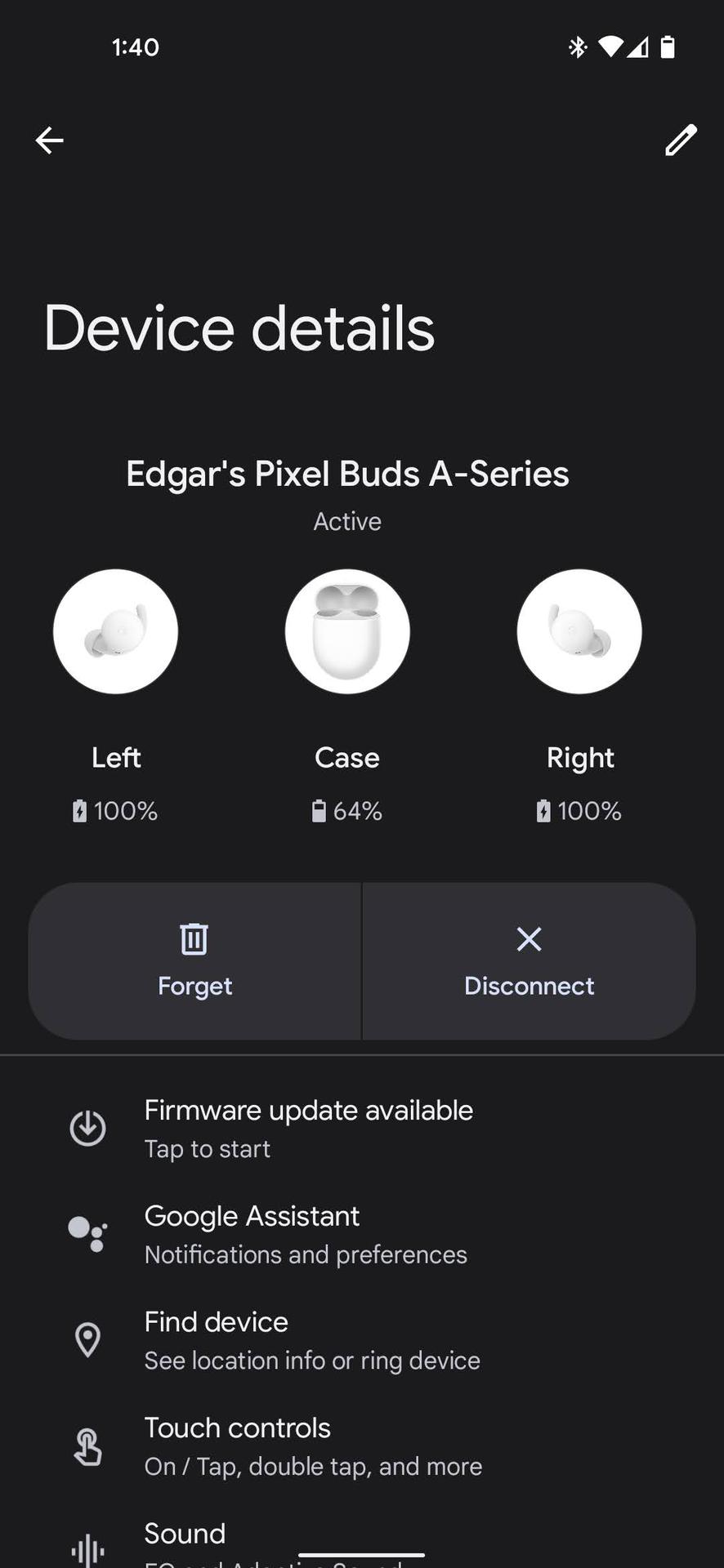Forget the Pixel Buds A-Series
The image size is (724, 1568).
tap(194, 961)
